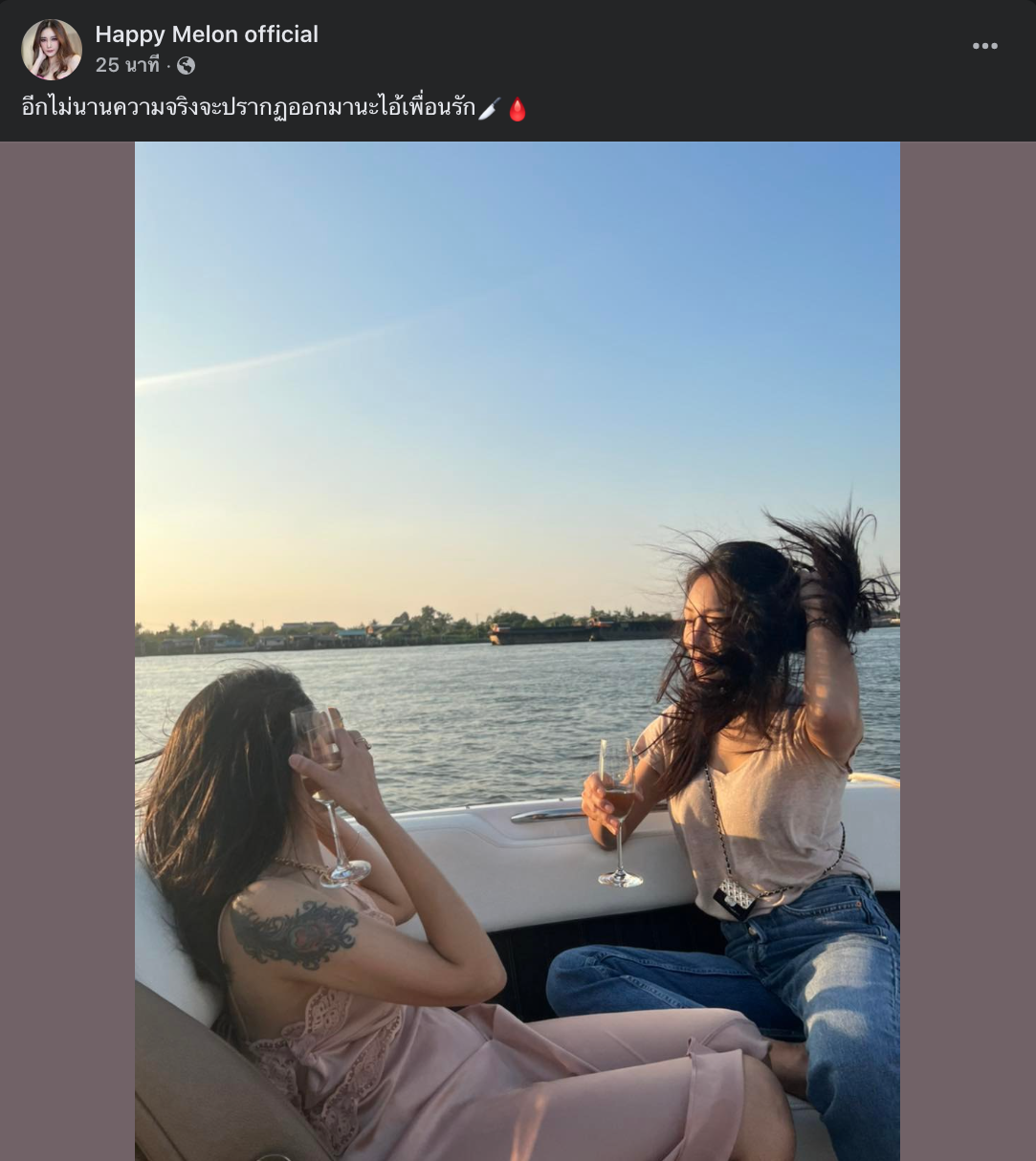Open the post's three-dot options menu
The width and height of the screenshot is (1036, 1161).
click(x=984, y=46)
